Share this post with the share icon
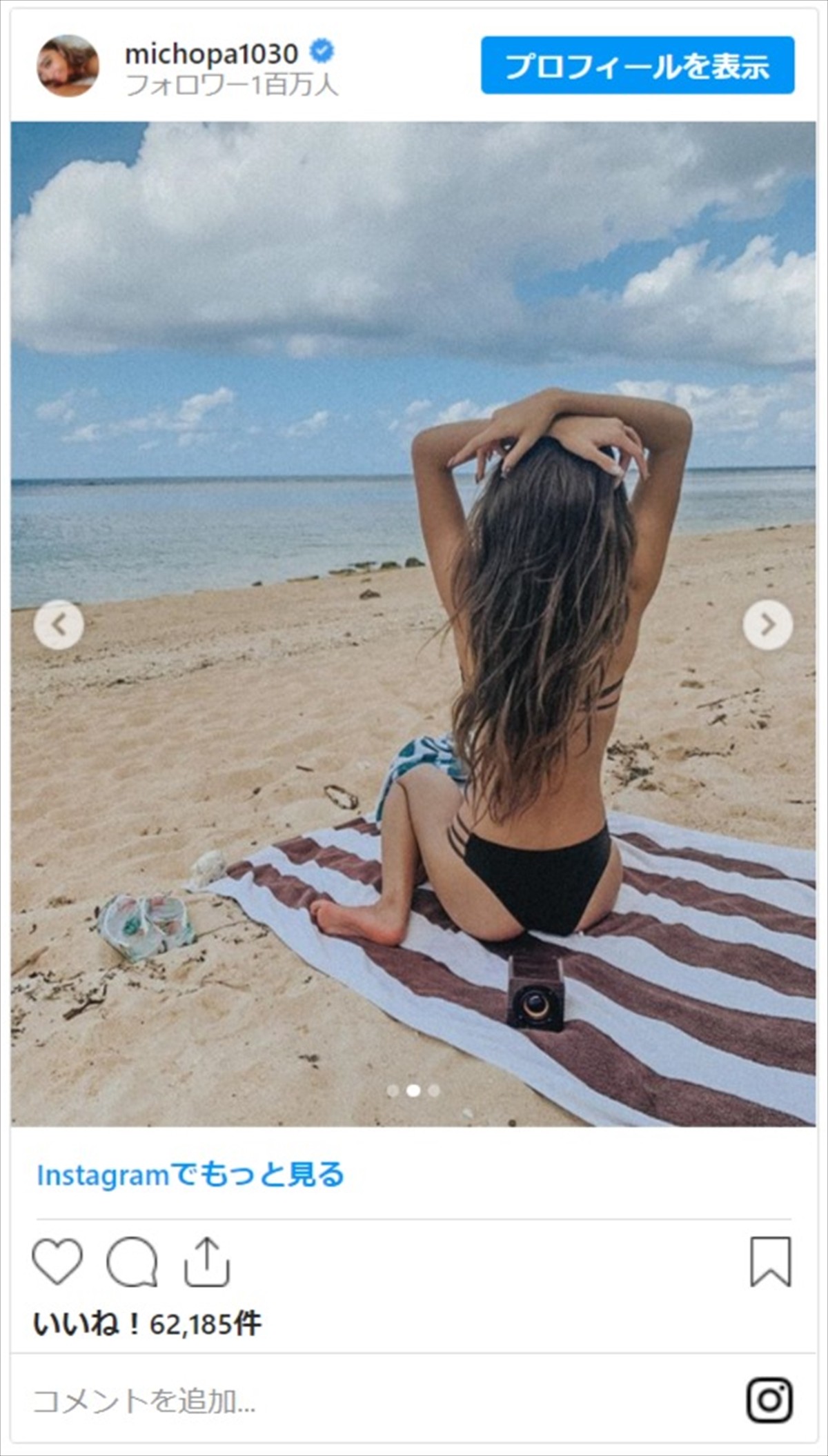Image resolution: width=828 pixels, height=1456 pixels. pyautogui.click(x=206, y=1262)
